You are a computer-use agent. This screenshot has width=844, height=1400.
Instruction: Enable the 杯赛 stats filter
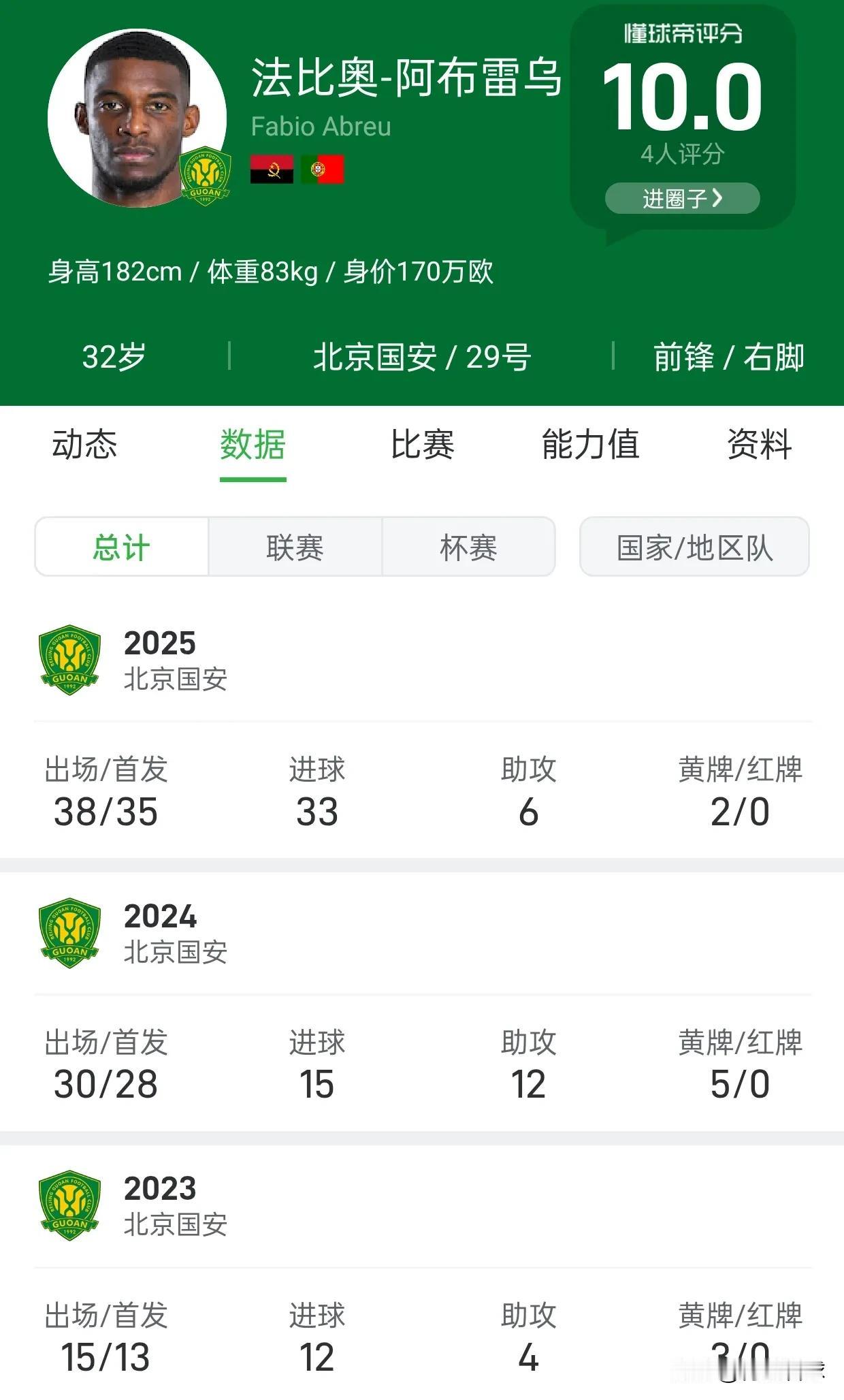click(470, 547)
